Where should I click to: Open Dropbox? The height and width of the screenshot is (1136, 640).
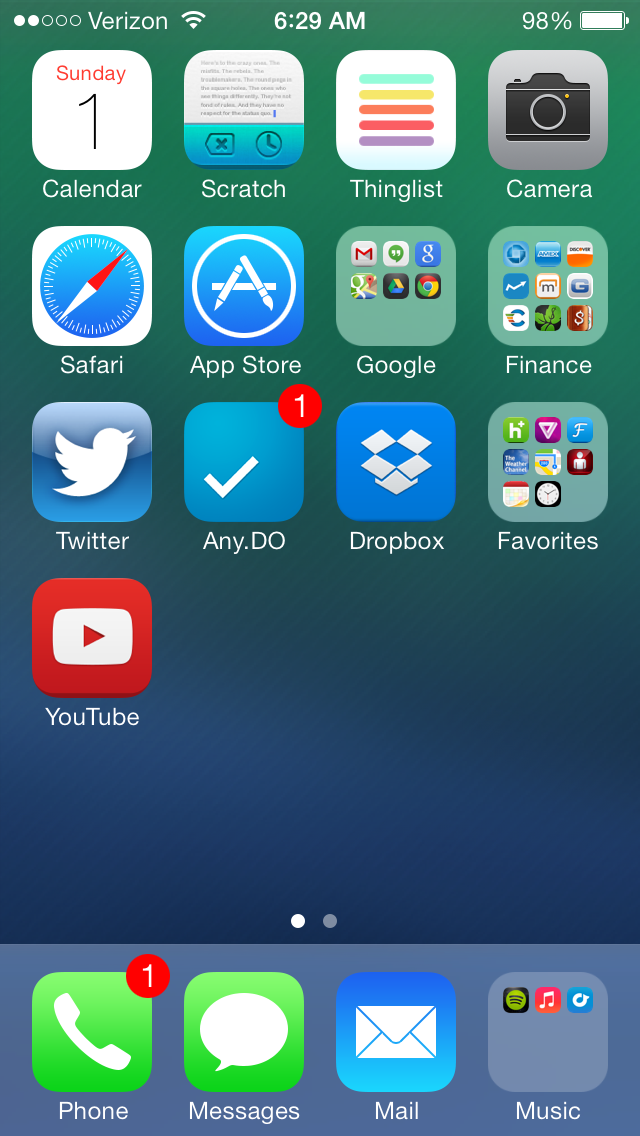point(396,462)
